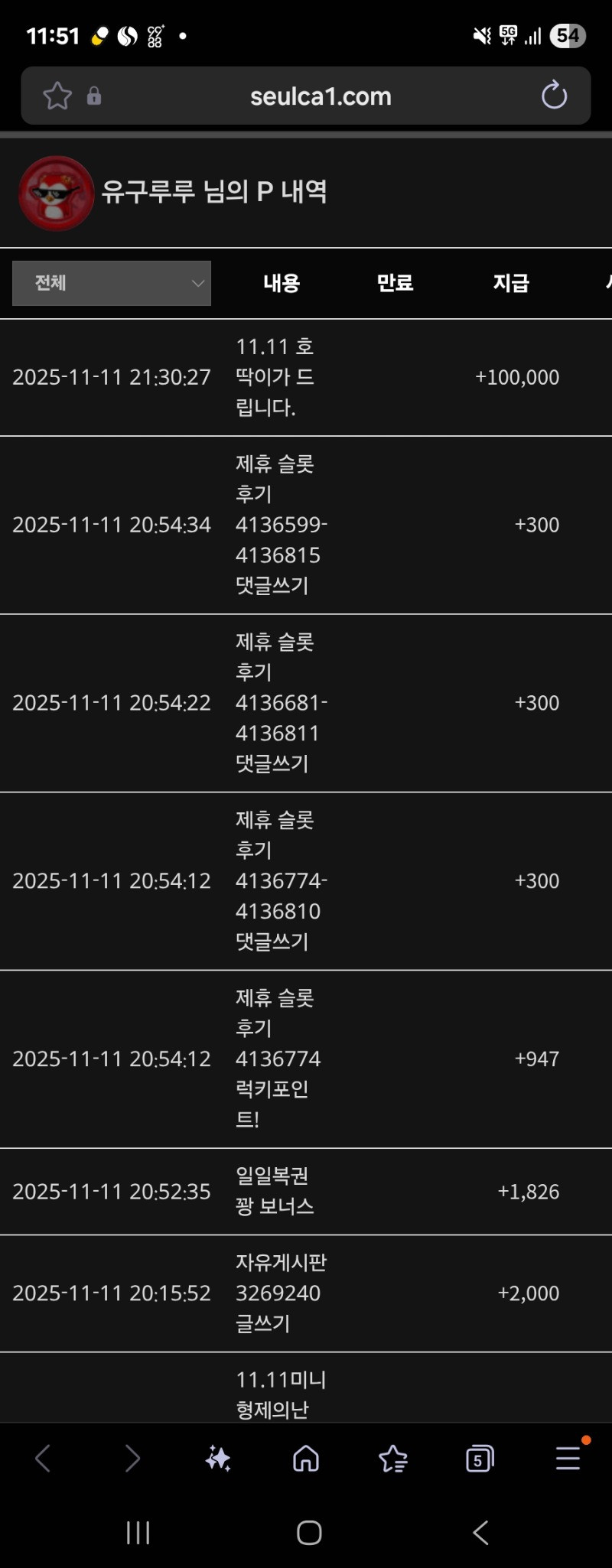The width and height of the screenshot is (612, 1568).
Task: Open the browser AI assistant sparkle
Action: coord(218,1459)
